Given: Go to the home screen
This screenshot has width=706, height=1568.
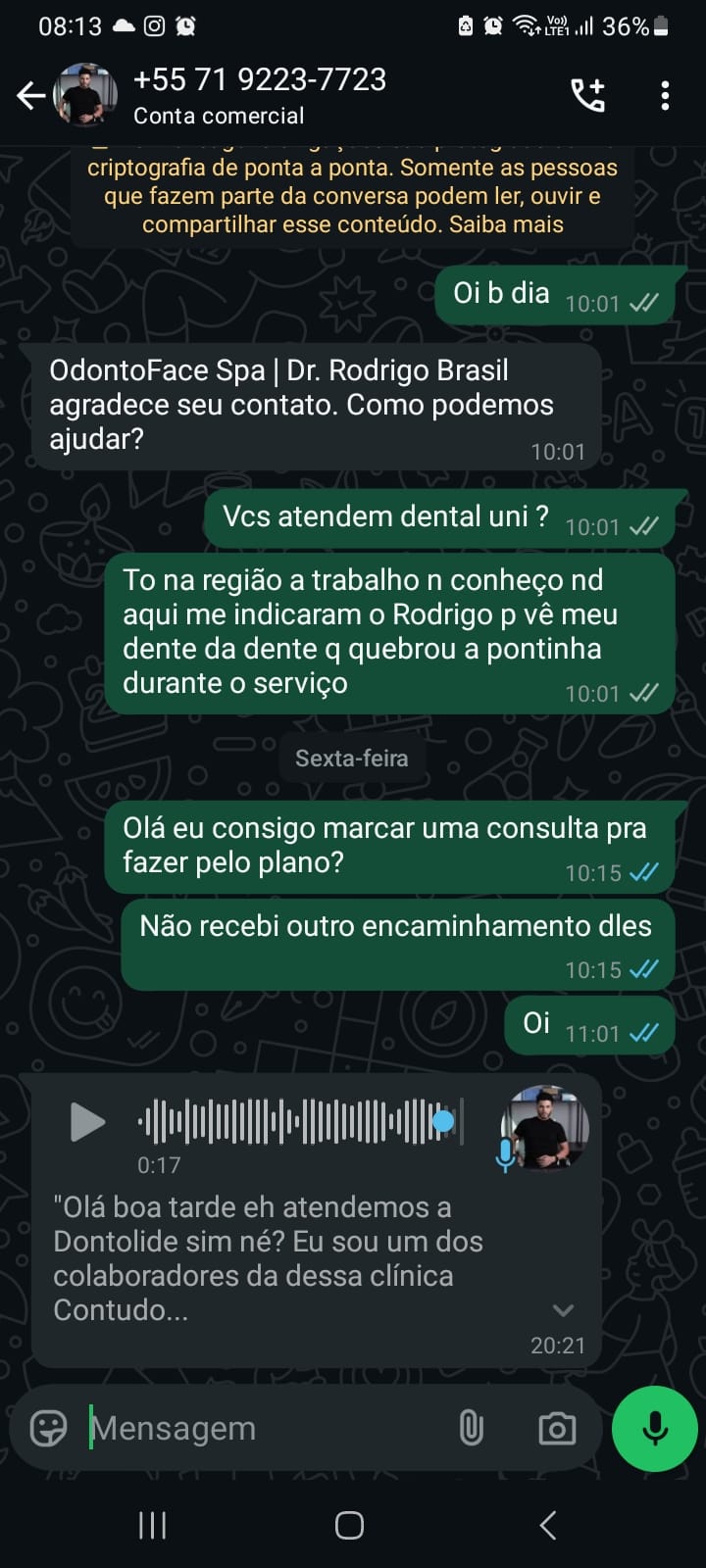Looking at the screenshot, I should click(x=350, y=1525).
